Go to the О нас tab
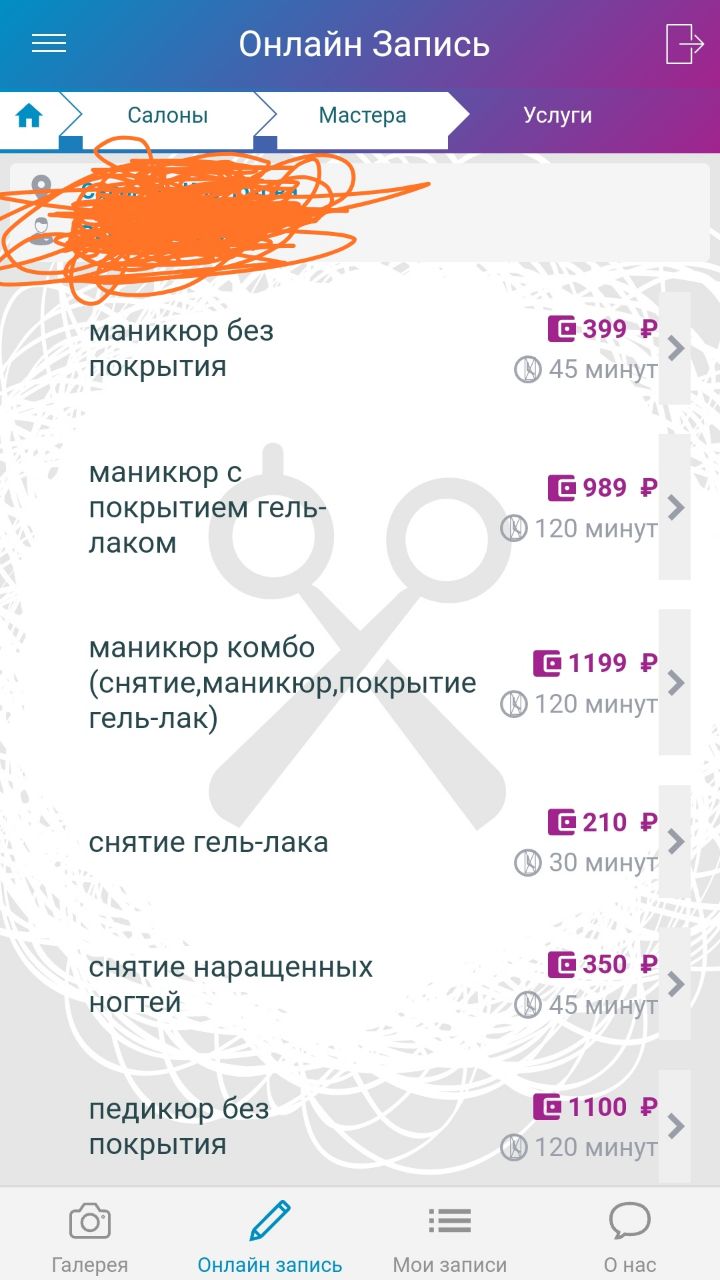Screen dimensions: 720x1280 630,1237
